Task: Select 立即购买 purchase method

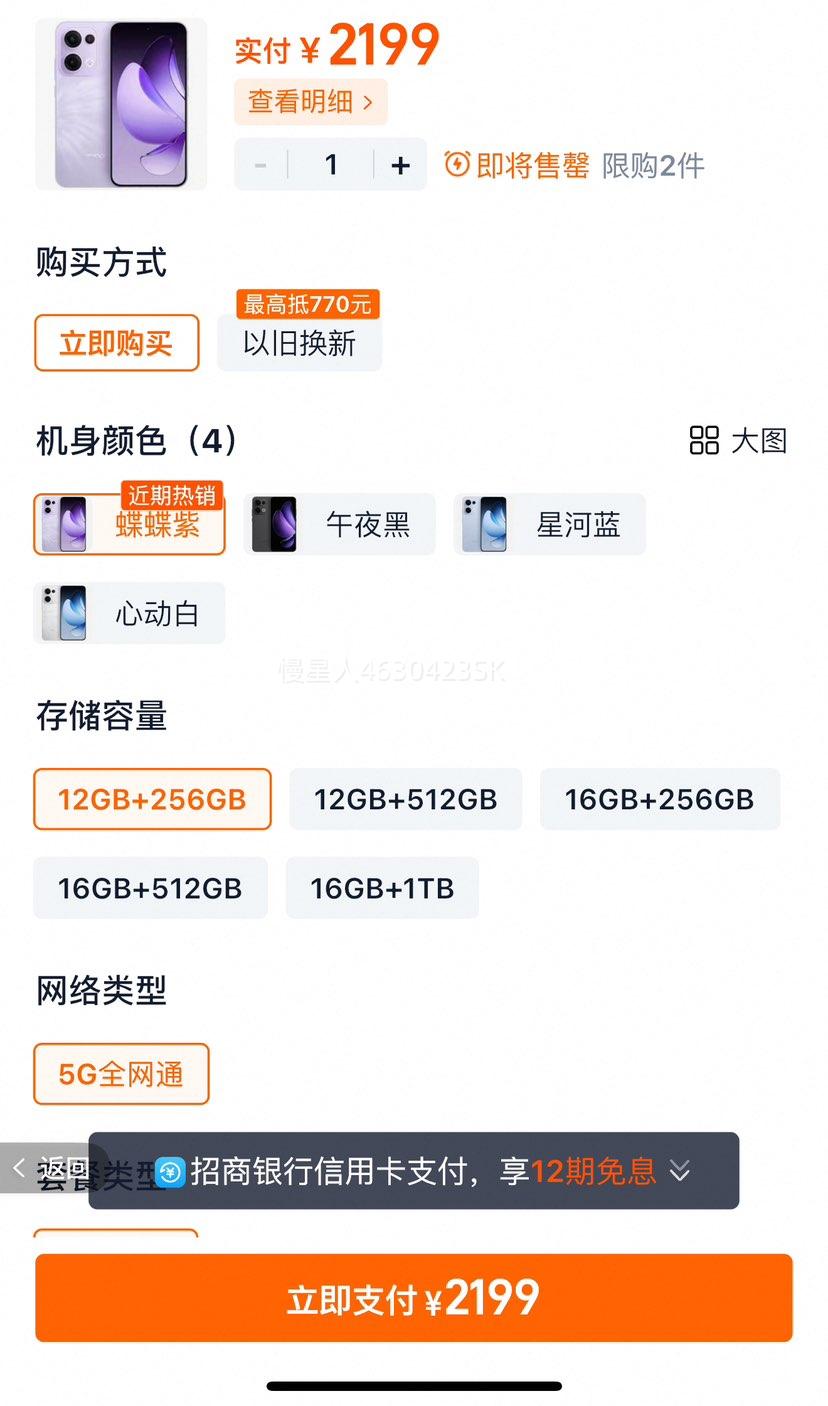Action: [x=117, y=343]
